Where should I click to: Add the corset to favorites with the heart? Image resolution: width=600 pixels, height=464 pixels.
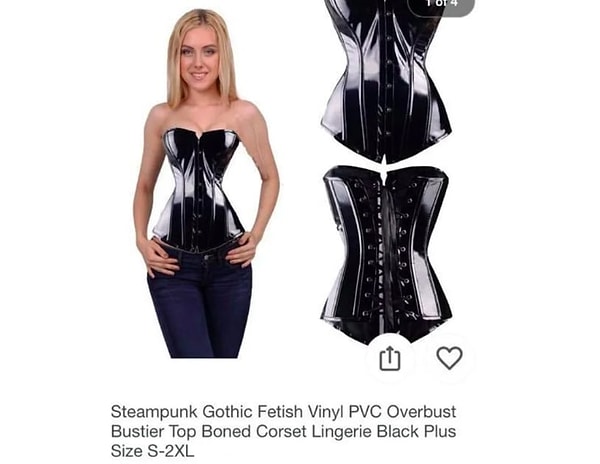[x=450, y=357]
